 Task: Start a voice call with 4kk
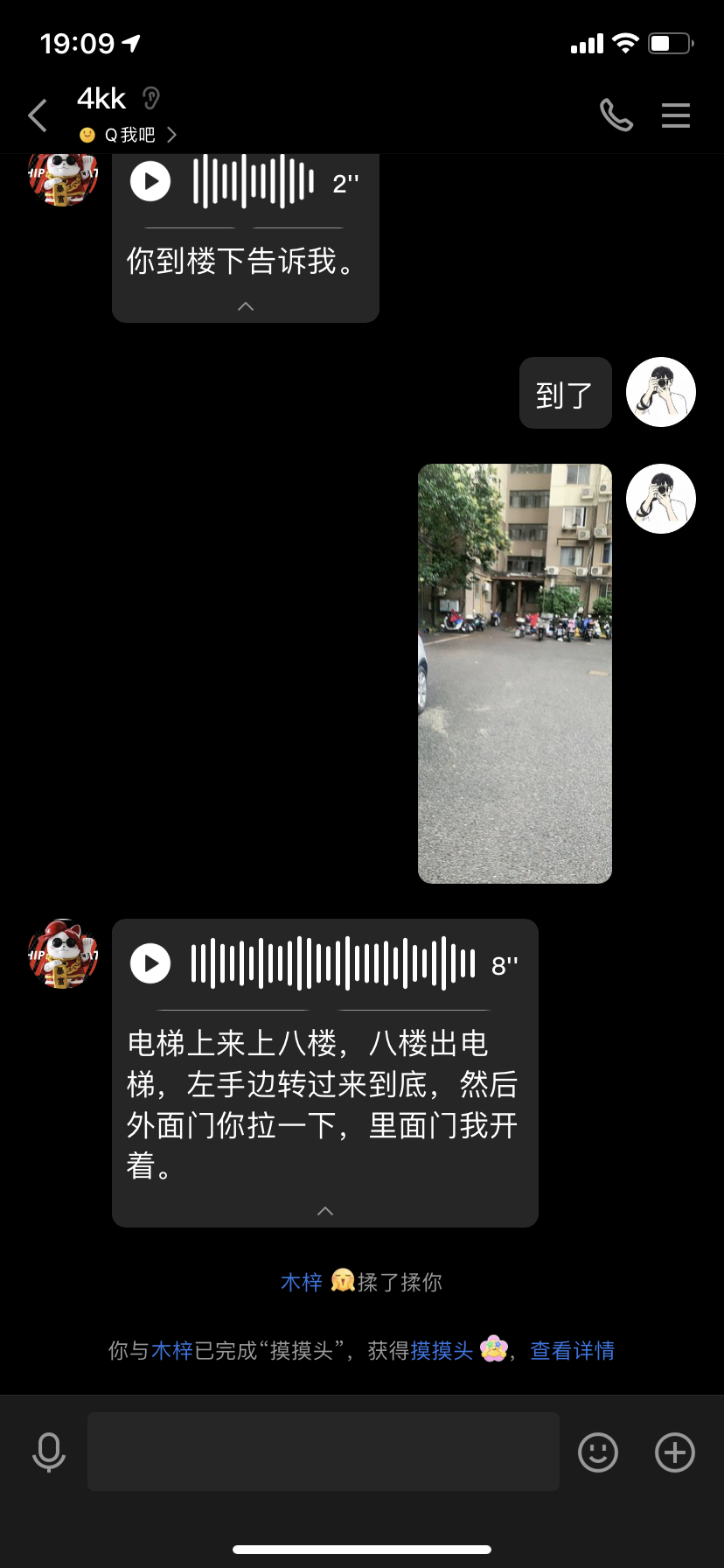point(616,115)
